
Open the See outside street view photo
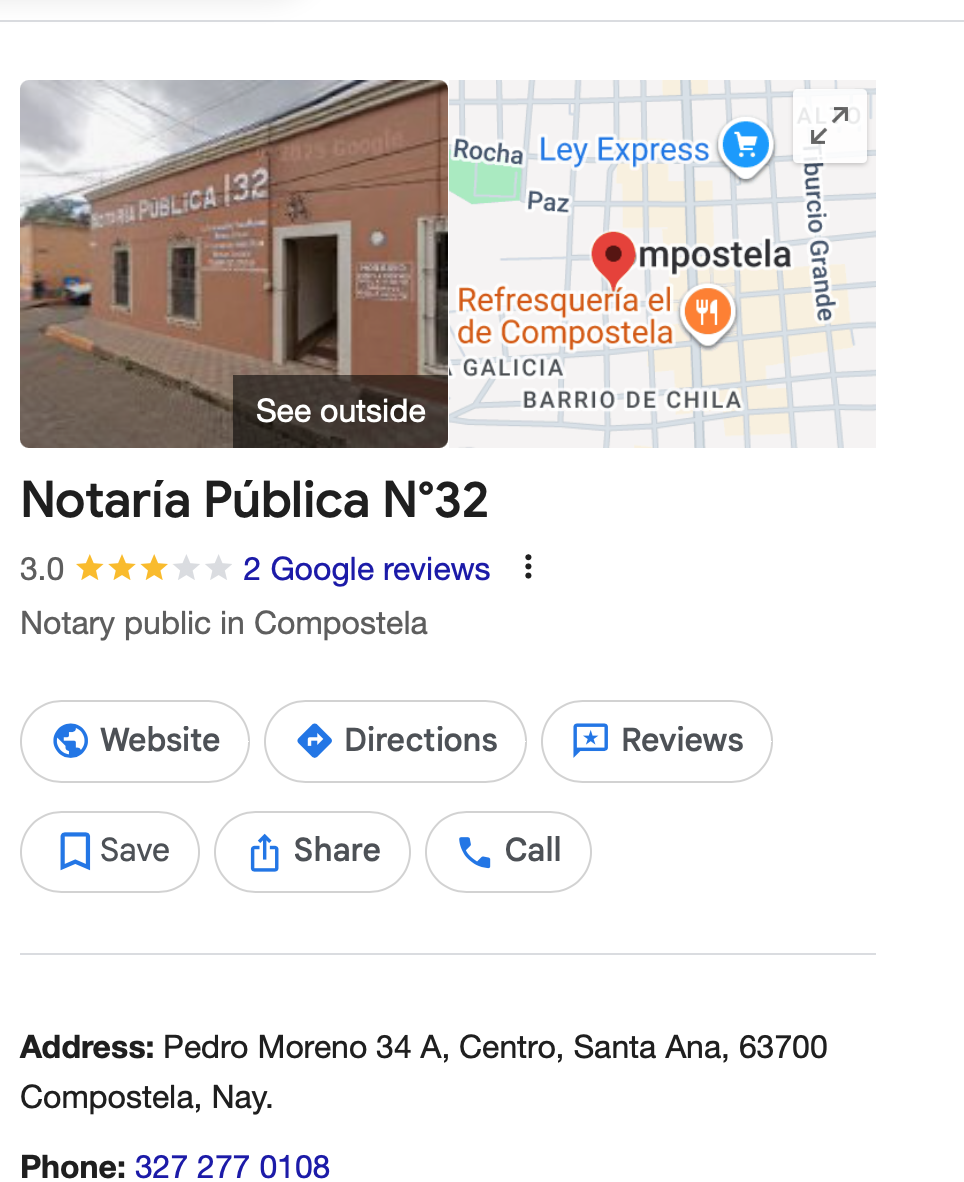point(234,264)
